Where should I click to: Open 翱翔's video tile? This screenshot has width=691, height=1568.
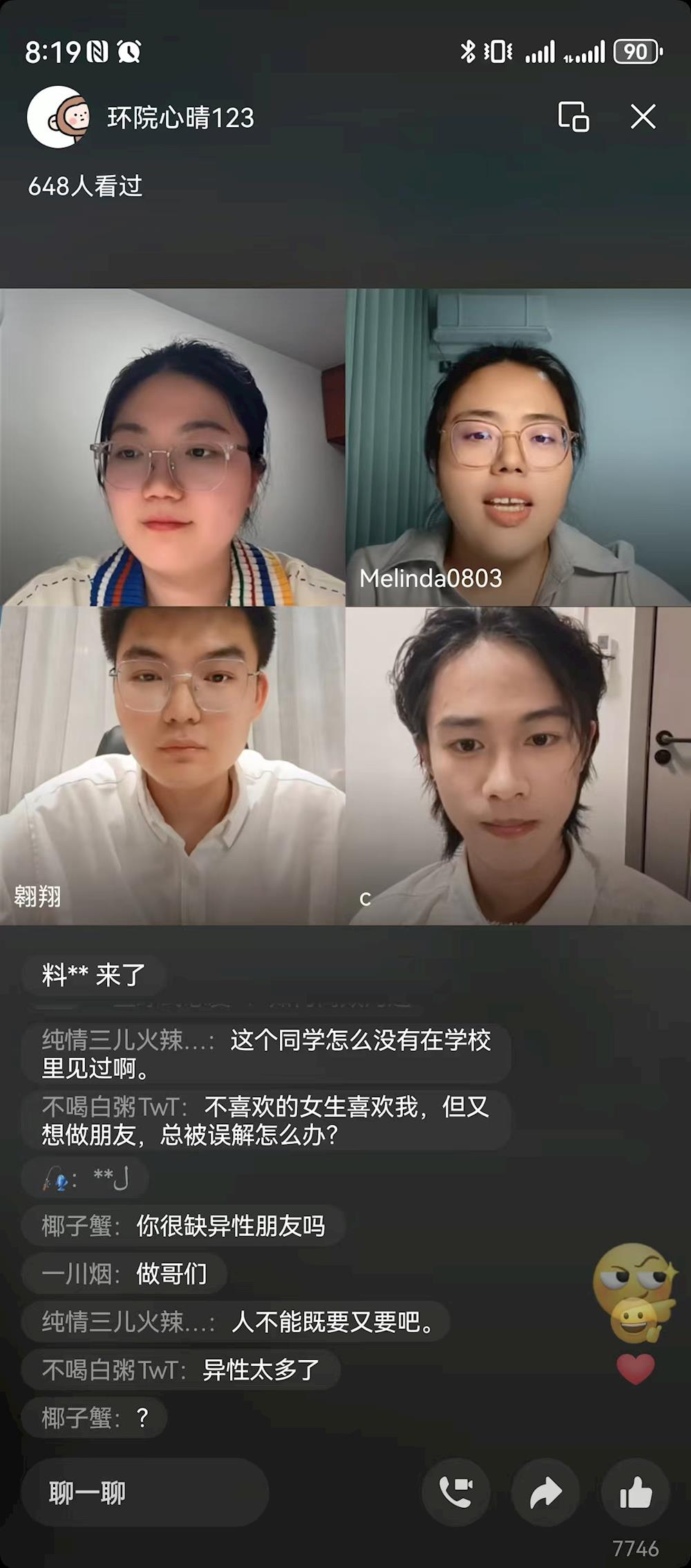[x=173, y=765]
